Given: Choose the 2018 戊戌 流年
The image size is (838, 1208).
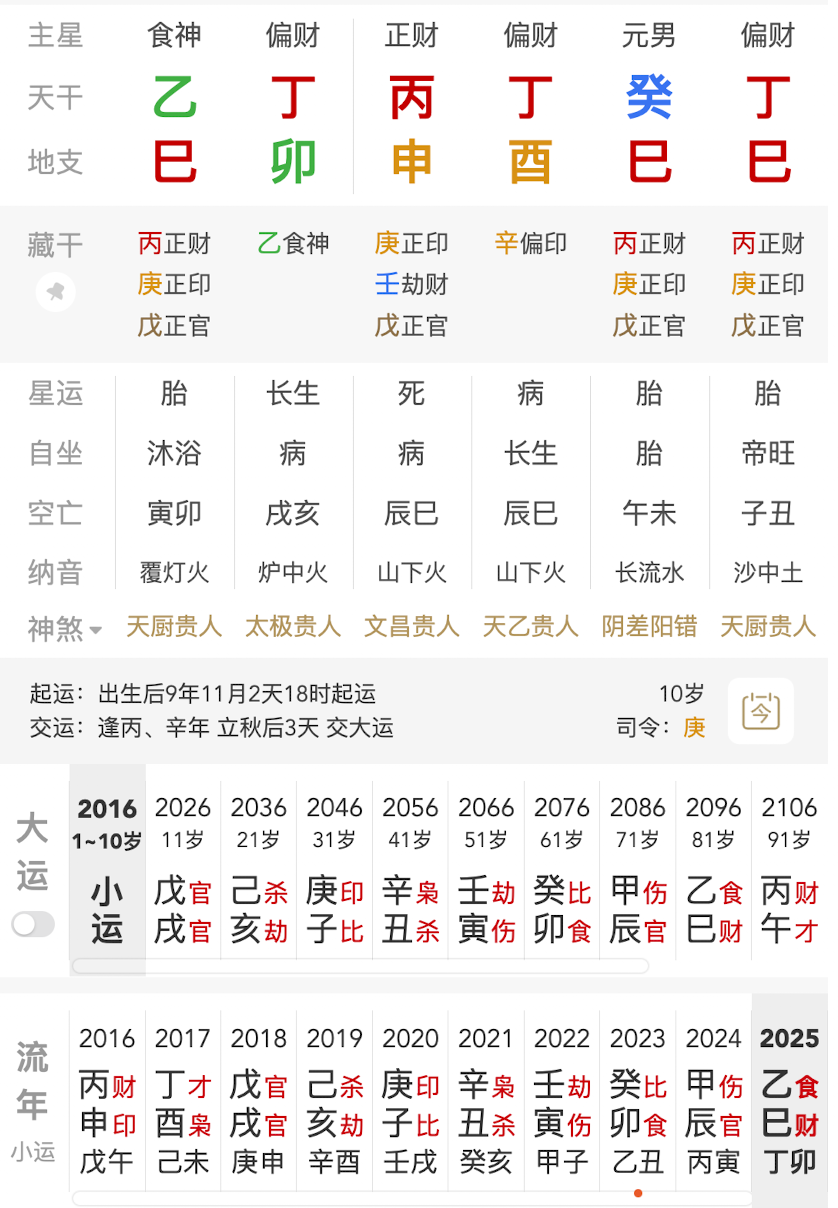Looking at the screenshot, I should (259, 1100).
